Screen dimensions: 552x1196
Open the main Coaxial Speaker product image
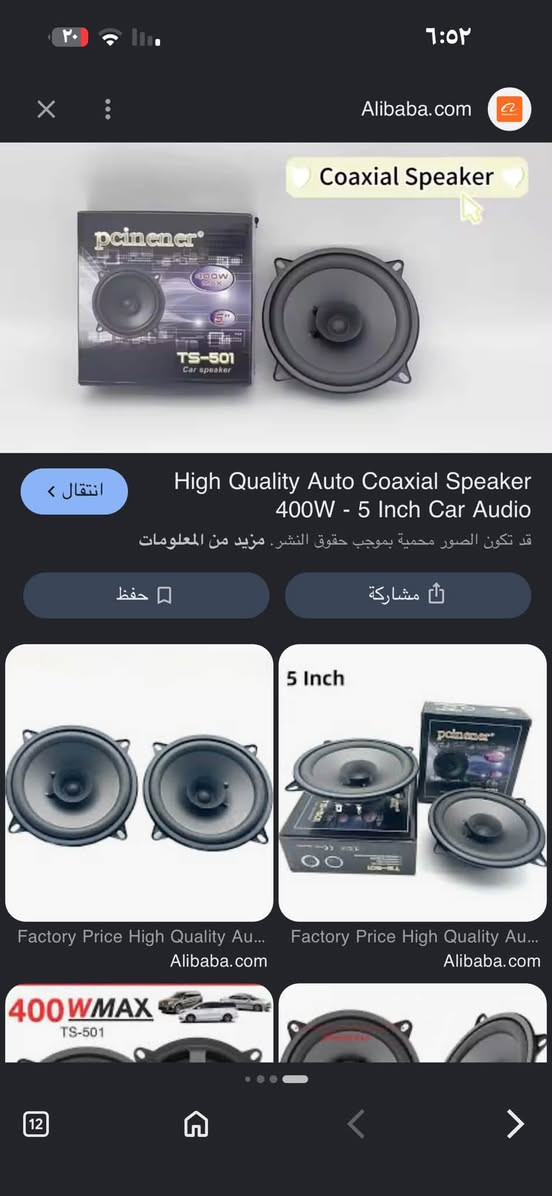tap(276, 297)
